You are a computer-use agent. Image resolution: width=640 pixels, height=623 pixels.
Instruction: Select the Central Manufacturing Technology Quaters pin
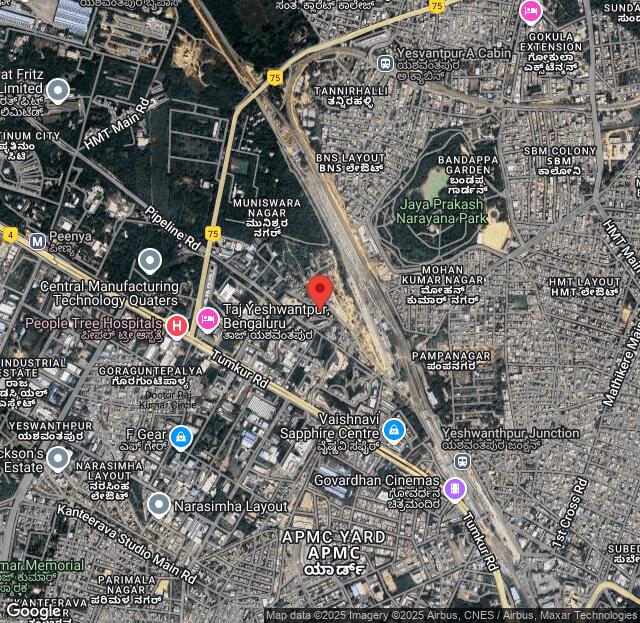150,262
